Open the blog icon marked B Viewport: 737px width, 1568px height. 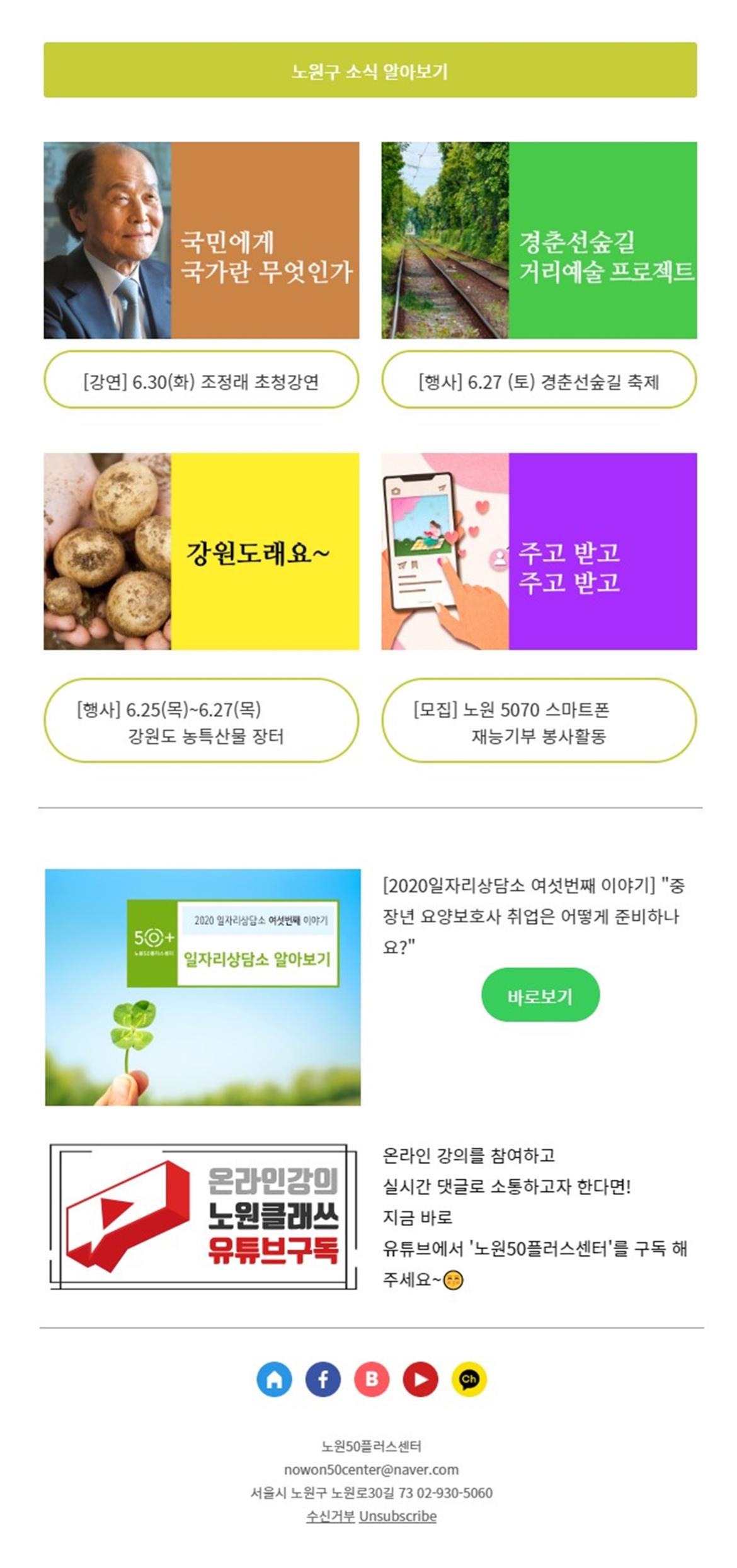pyautogui.click(x=372, y=1380)
